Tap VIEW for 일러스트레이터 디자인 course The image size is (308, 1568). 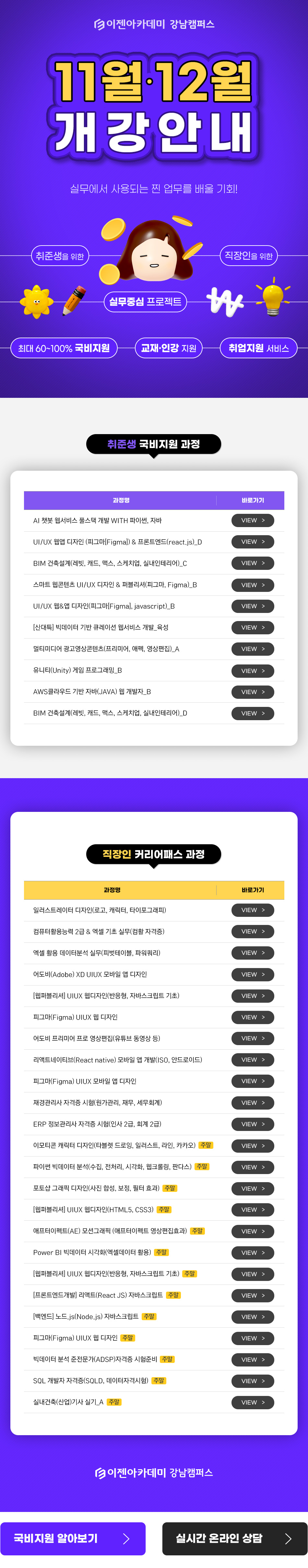[x=253, y=910]
